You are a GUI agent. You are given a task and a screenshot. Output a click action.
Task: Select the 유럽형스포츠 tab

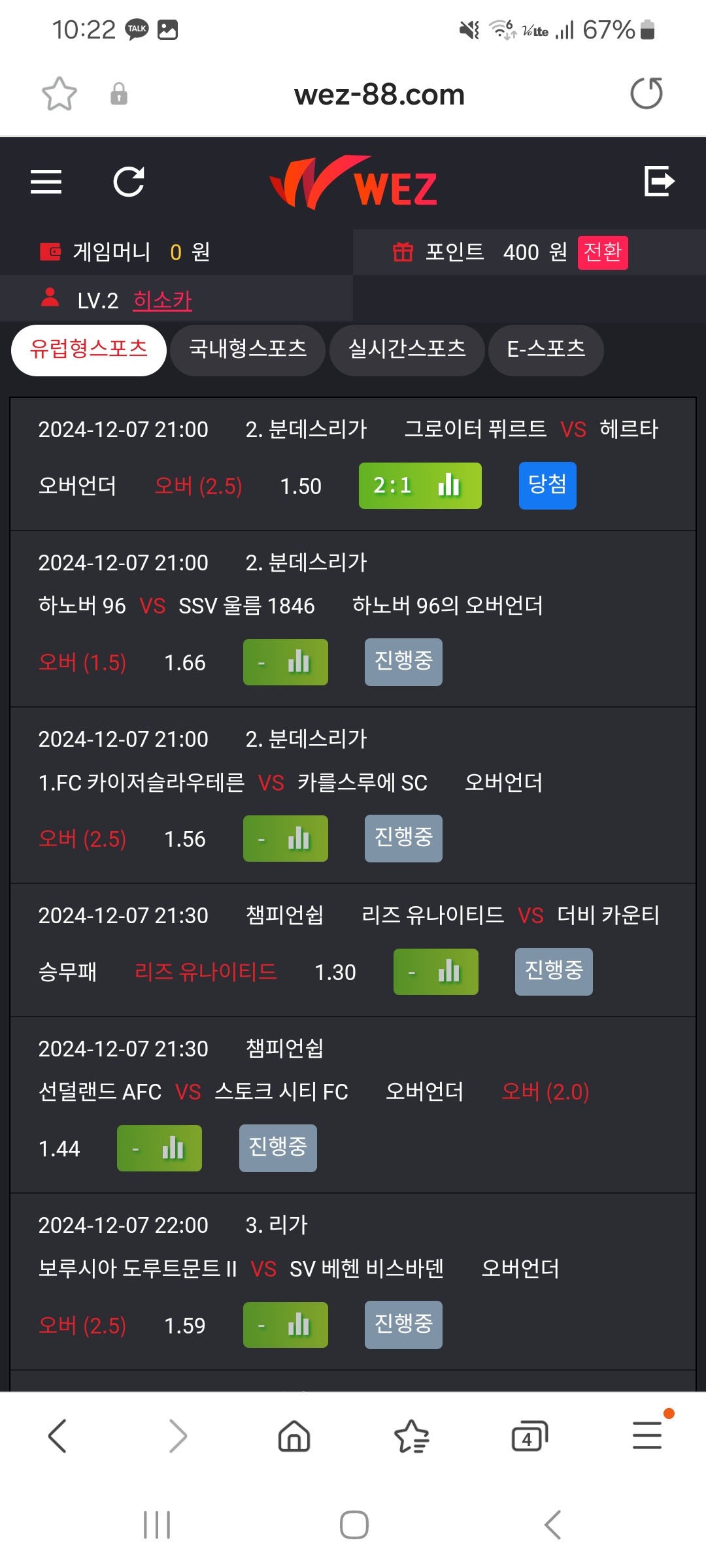89,350
